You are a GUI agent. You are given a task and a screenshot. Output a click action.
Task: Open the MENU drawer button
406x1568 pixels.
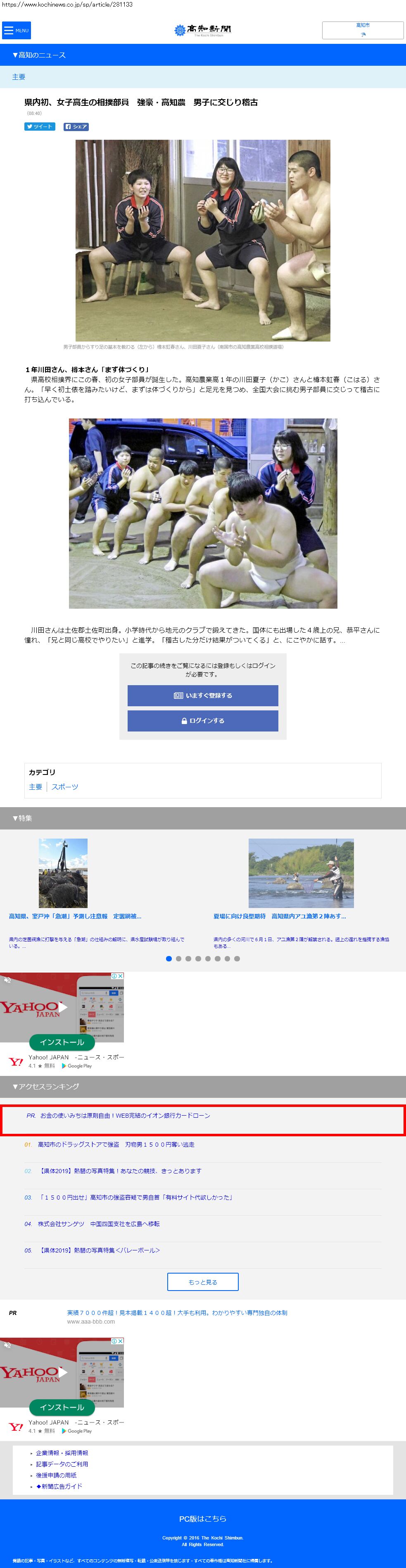tap(17, 31)
